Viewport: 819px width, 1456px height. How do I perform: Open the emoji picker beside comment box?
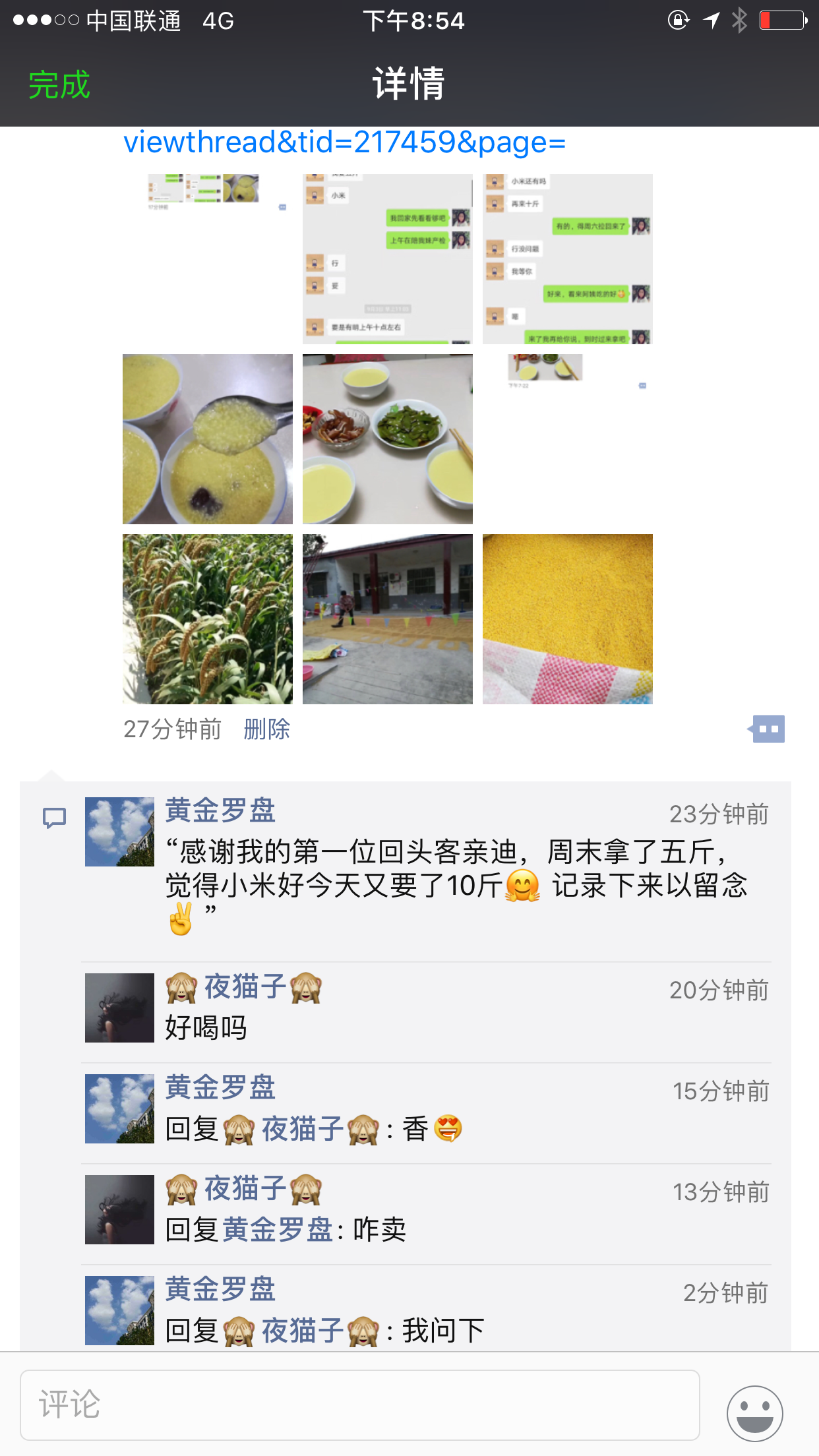754,1412
